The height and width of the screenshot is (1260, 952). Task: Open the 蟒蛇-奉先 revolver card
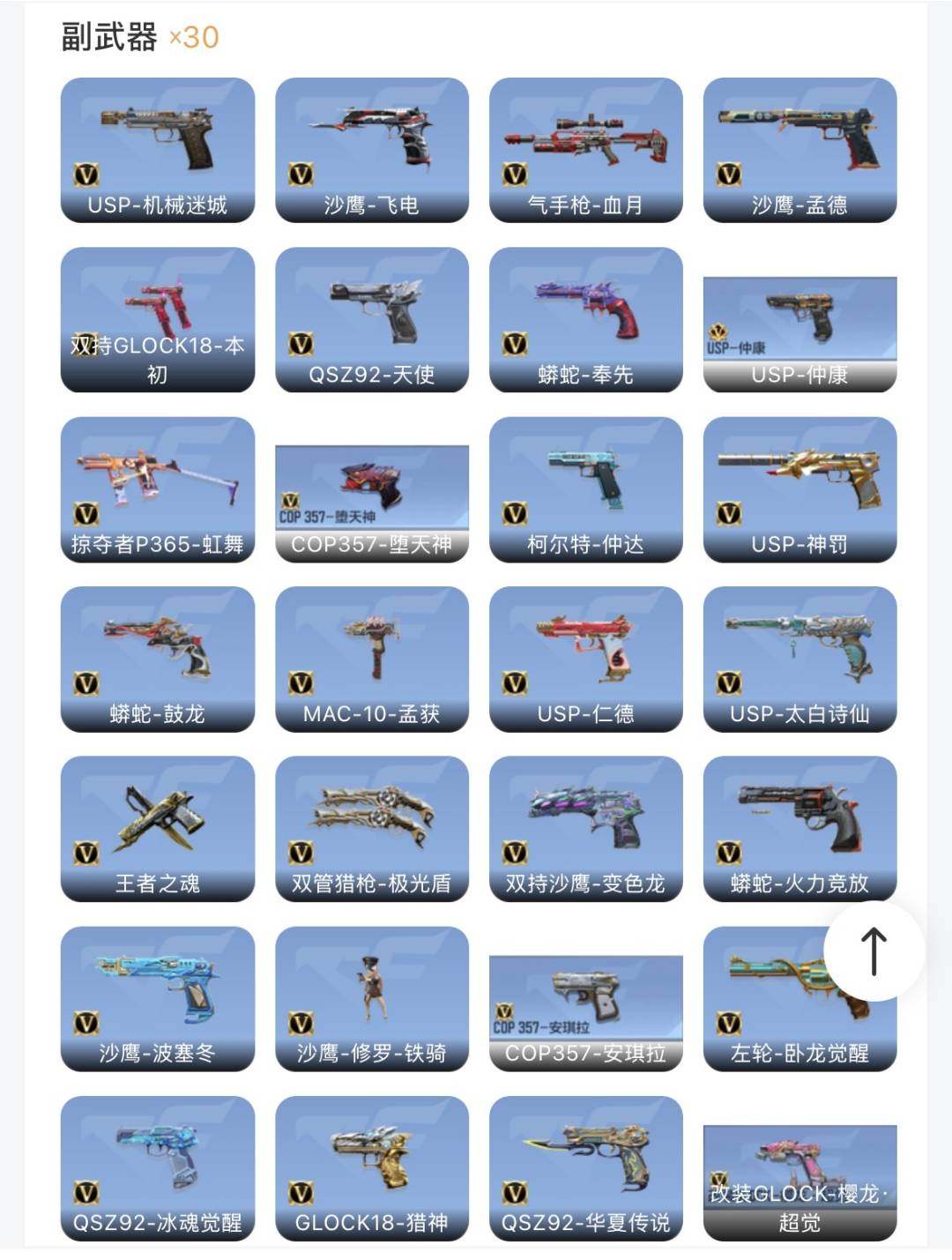[x=586, y=319]
